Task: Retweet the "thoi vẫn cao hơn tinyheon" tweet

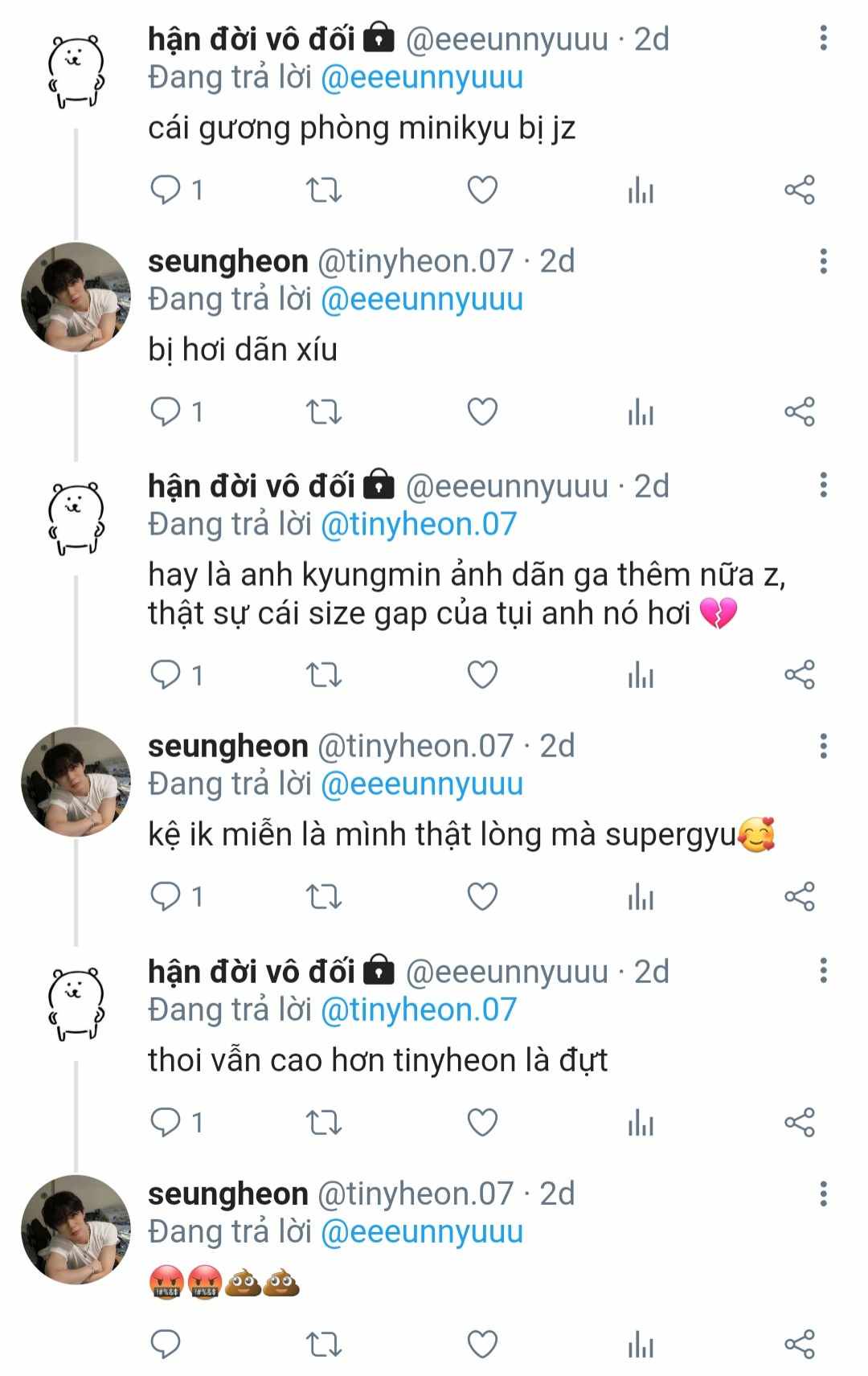Action: 324,1122
